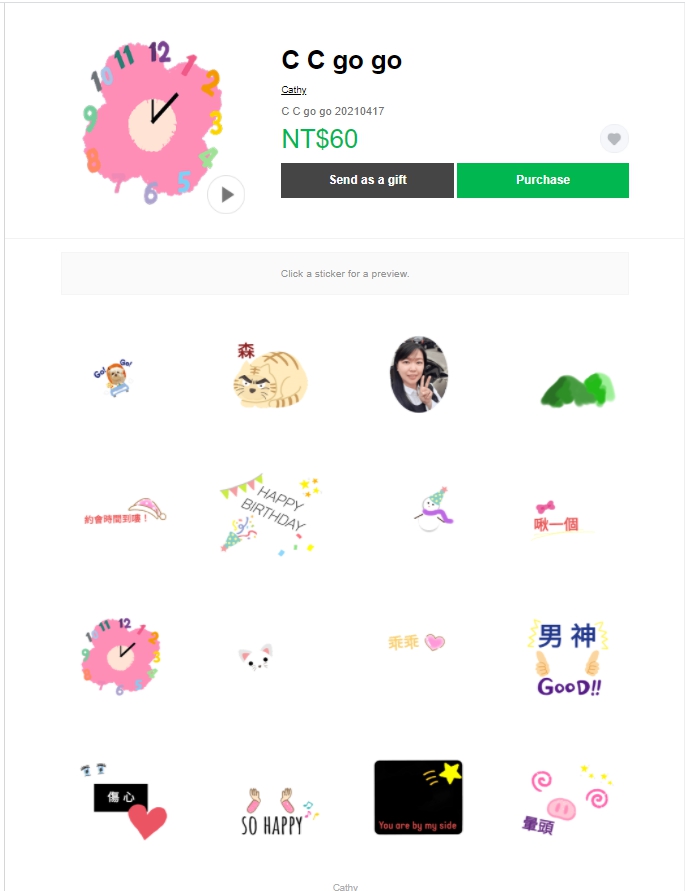Play the sticker animation preview
Viewport: 685px width, 891px height.
(226, 195)
